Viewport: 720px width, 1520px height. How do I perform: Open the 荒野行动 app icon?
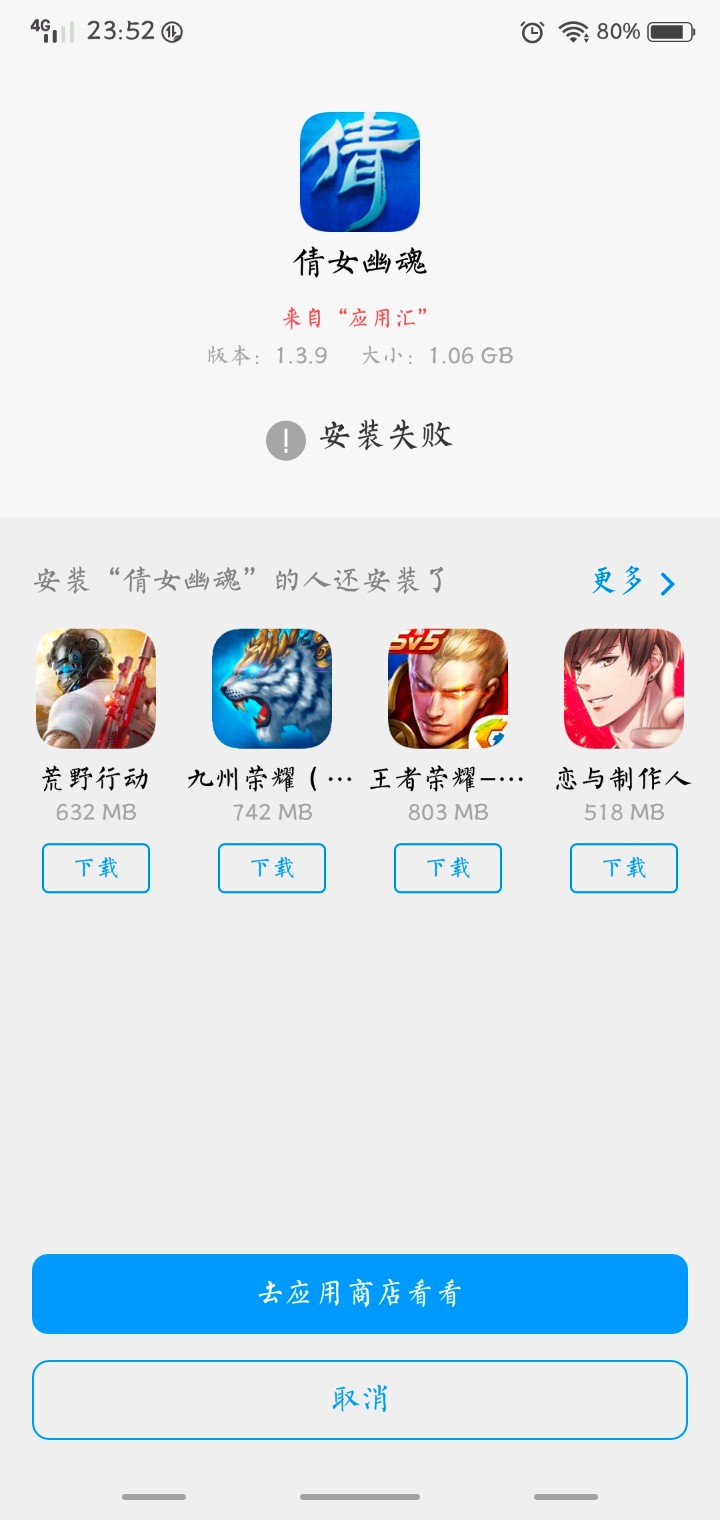point(96,688)
